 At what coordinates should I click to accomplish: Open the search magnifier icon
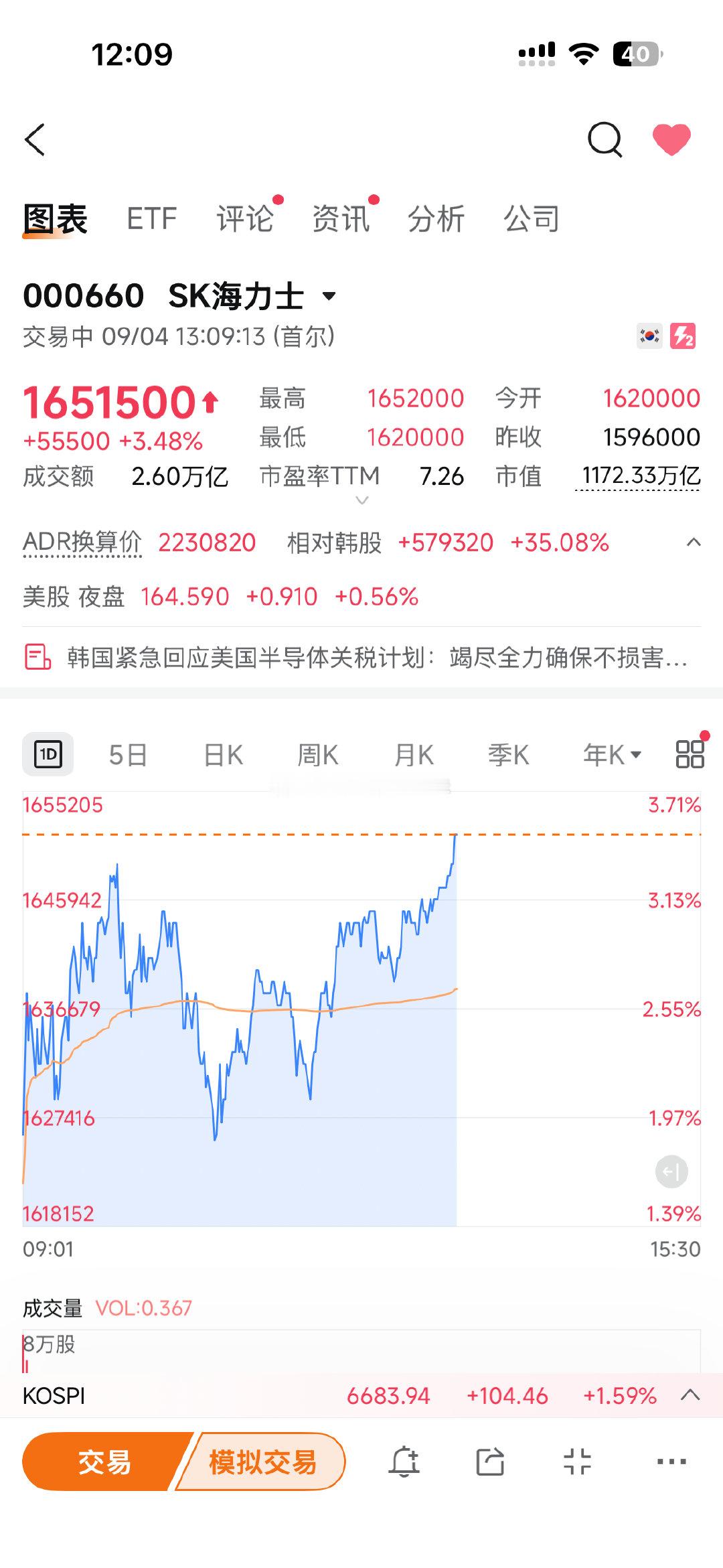(x=605, y=139)
